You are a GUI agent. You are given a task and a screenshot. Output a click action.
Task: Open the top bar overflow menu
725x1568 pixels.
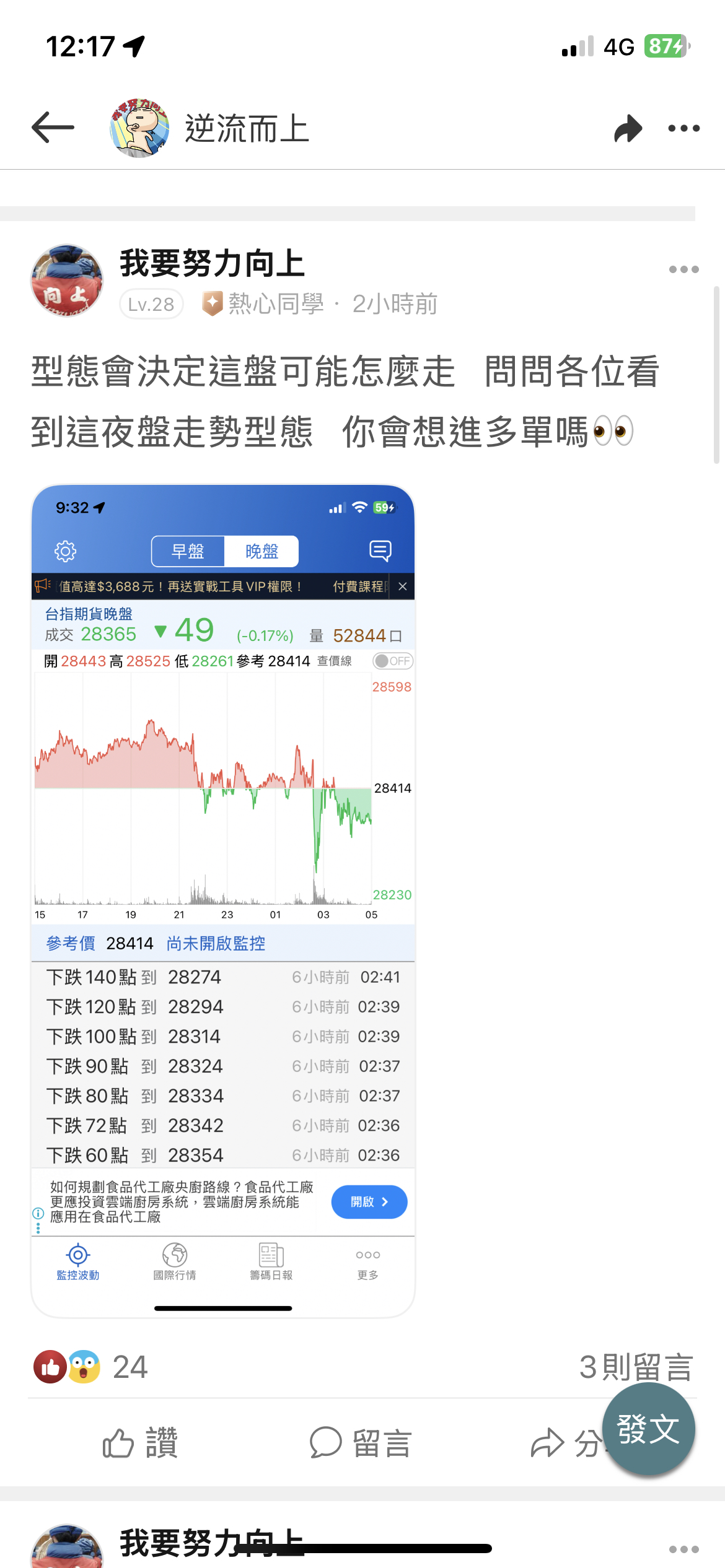click(683, 129)
